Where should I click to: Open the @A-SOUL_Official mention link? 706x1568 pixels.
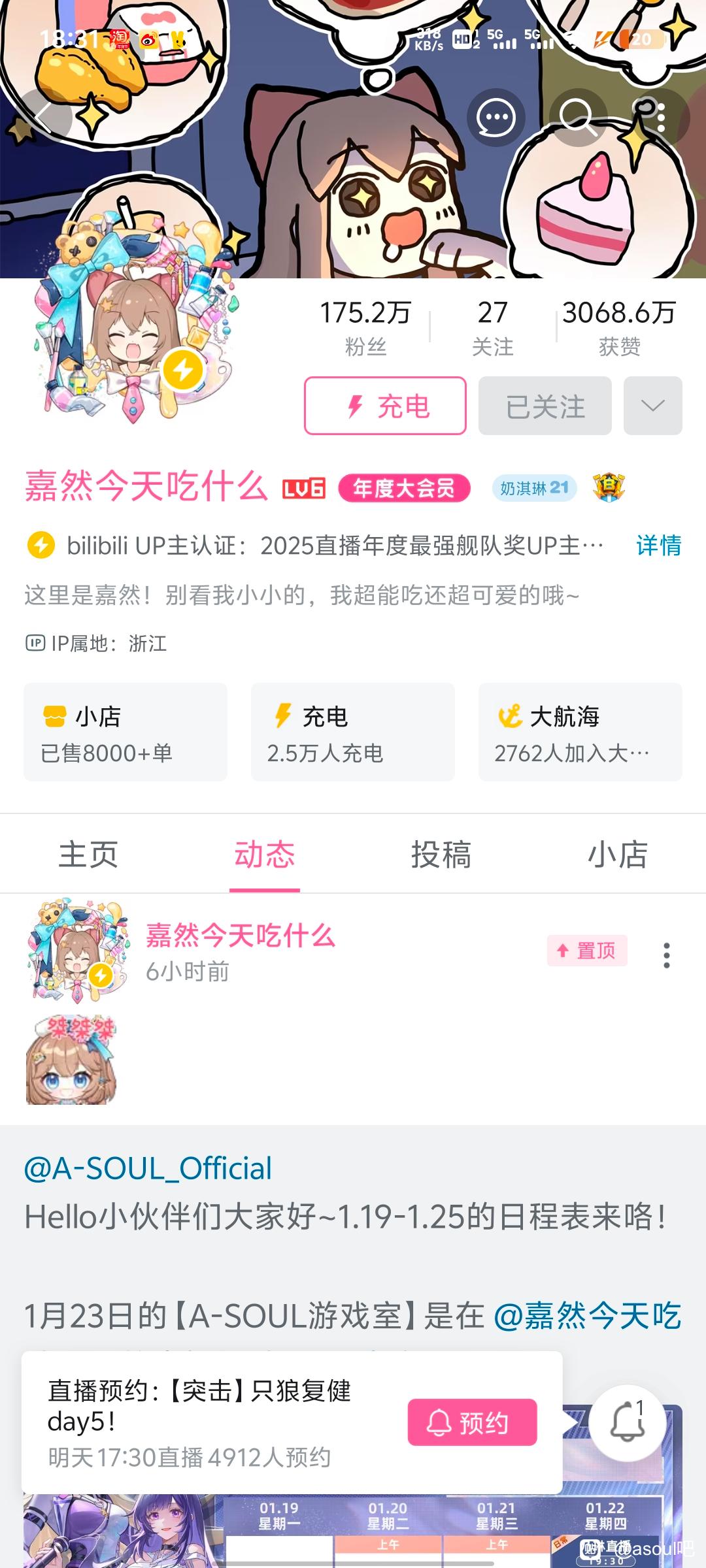point(148,1168)
